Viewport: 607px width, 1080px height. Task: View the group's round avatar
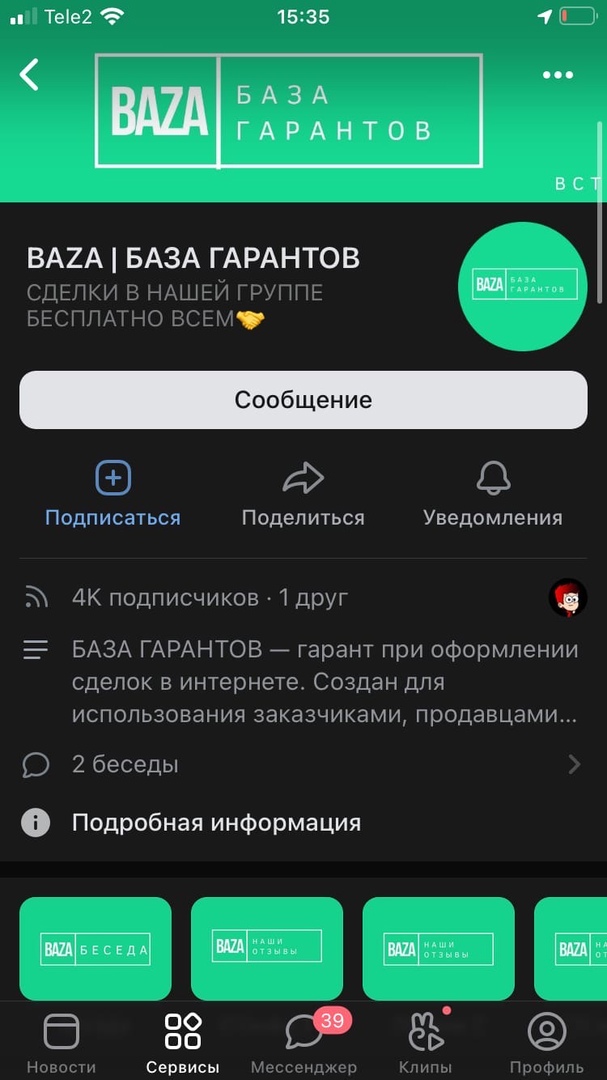tap(522, 286)
